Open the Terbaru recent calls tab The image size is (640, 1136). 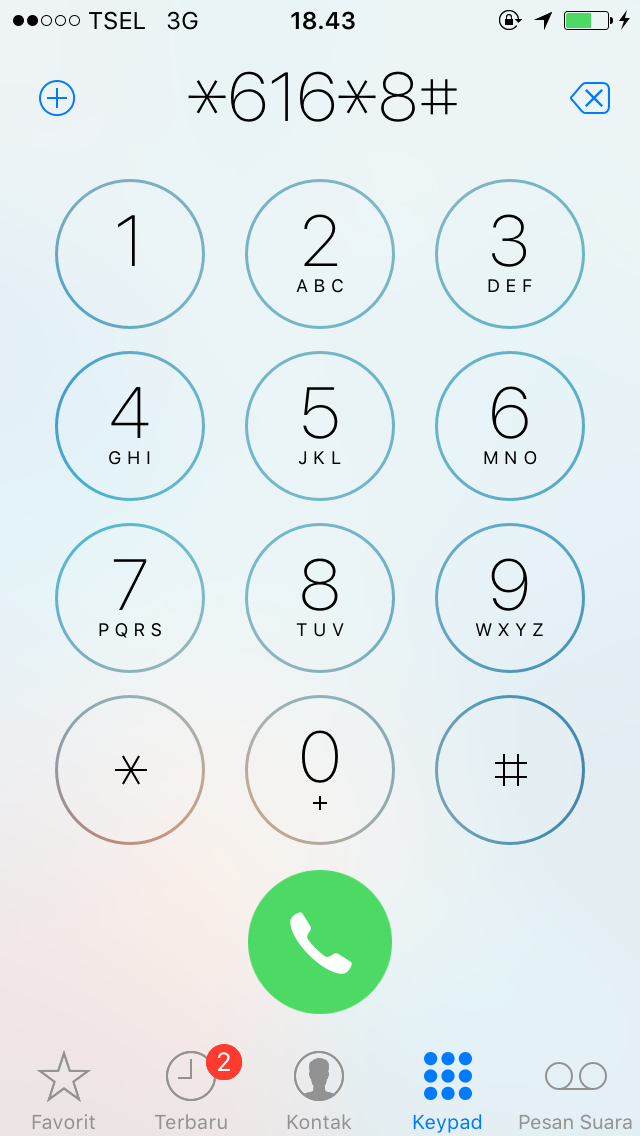tap(191, 1090)
